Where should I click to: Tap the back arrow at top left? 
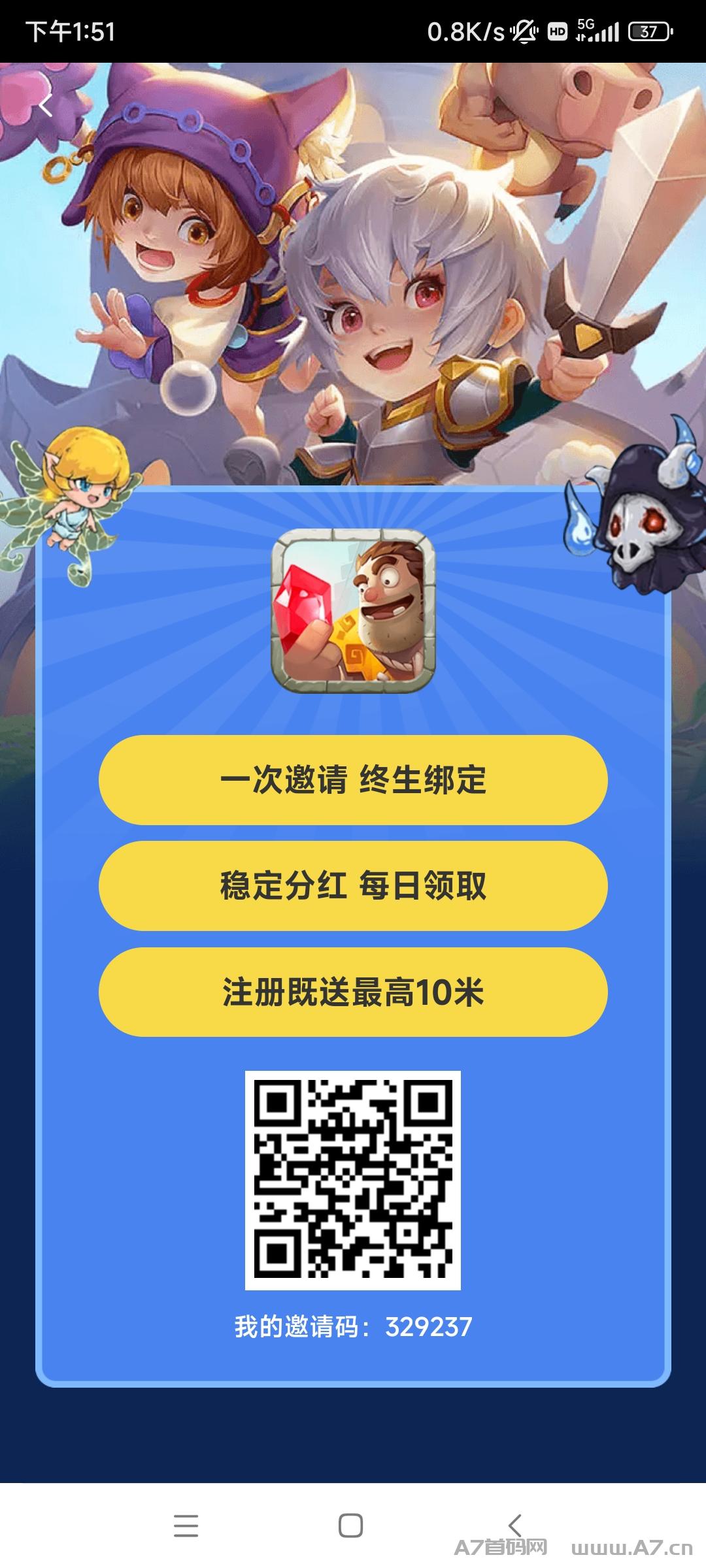pyautogui.click(x=44, y=103)
